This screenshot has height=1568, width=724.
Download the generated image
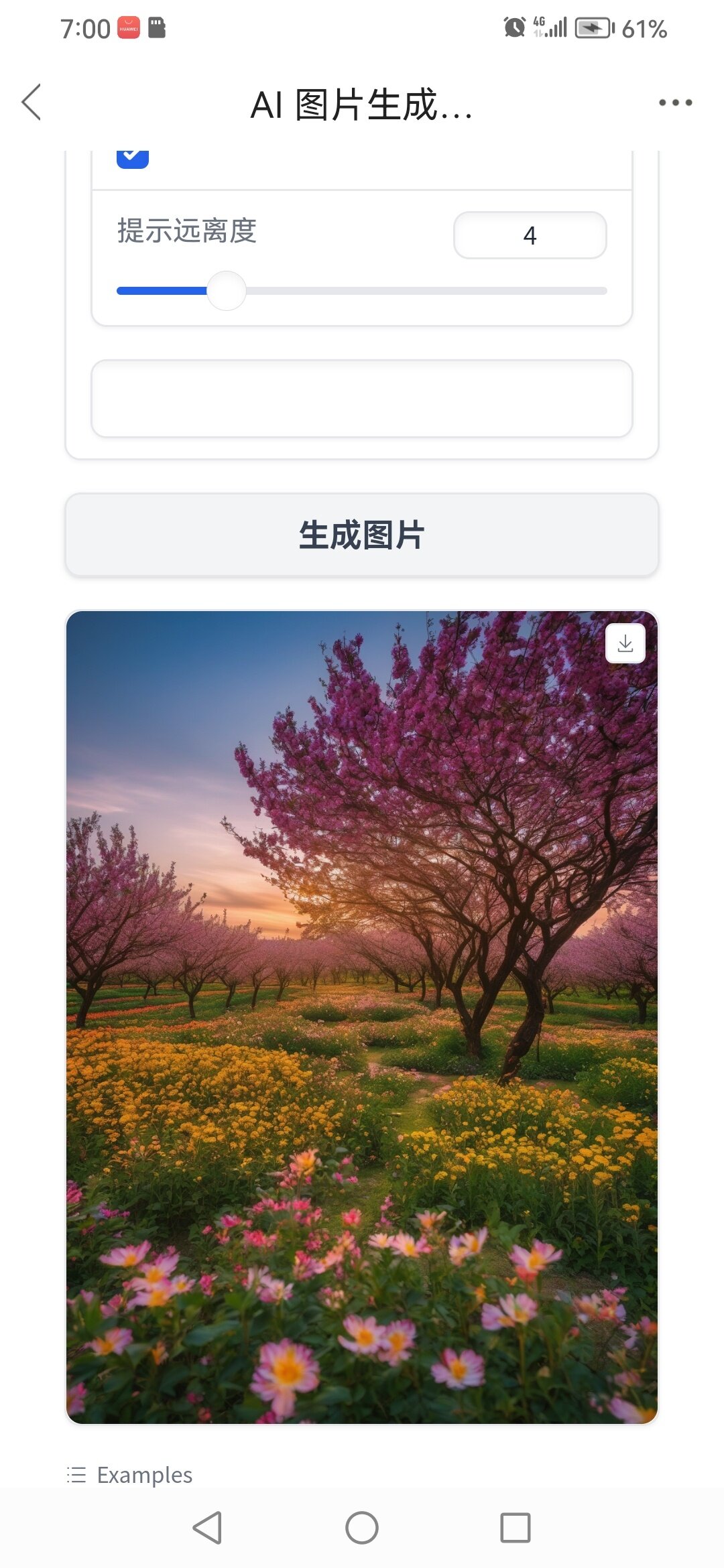(625, 643)
